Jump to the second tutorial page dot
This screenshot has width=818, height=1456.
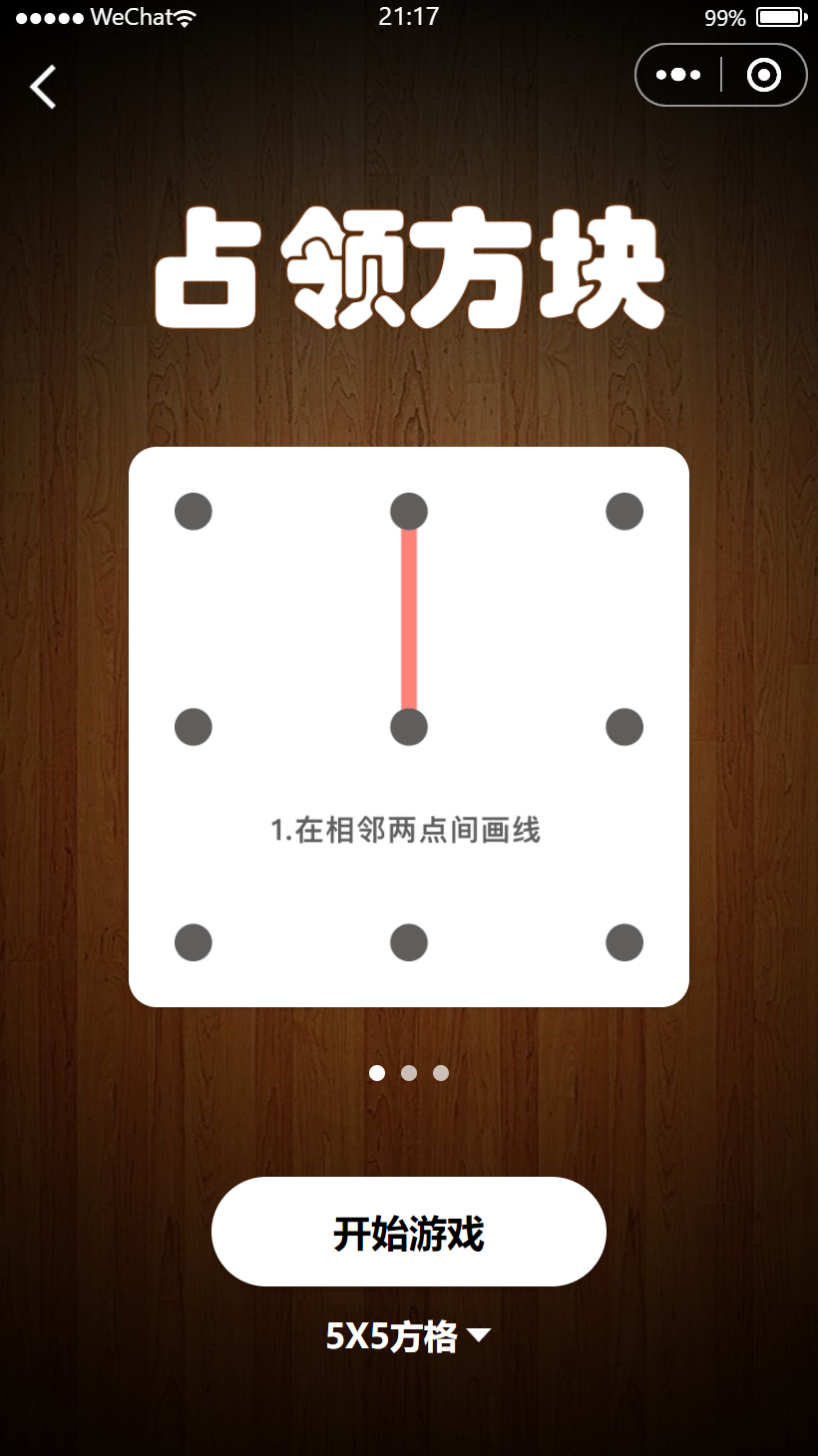coord(409,1073)
